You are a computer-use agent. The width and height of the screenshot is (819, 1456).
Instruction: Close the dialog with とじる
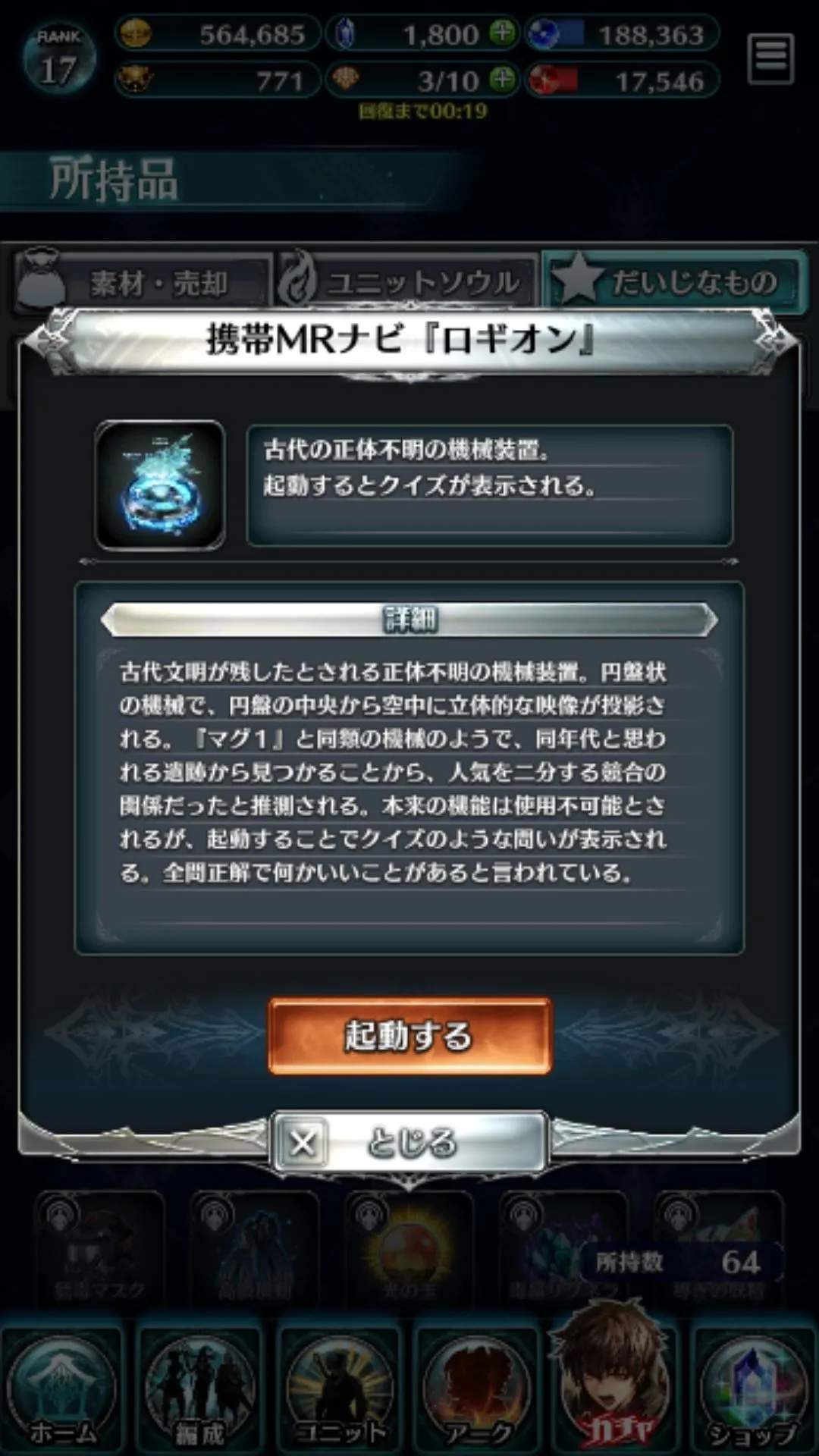(x=409, y=1143)
